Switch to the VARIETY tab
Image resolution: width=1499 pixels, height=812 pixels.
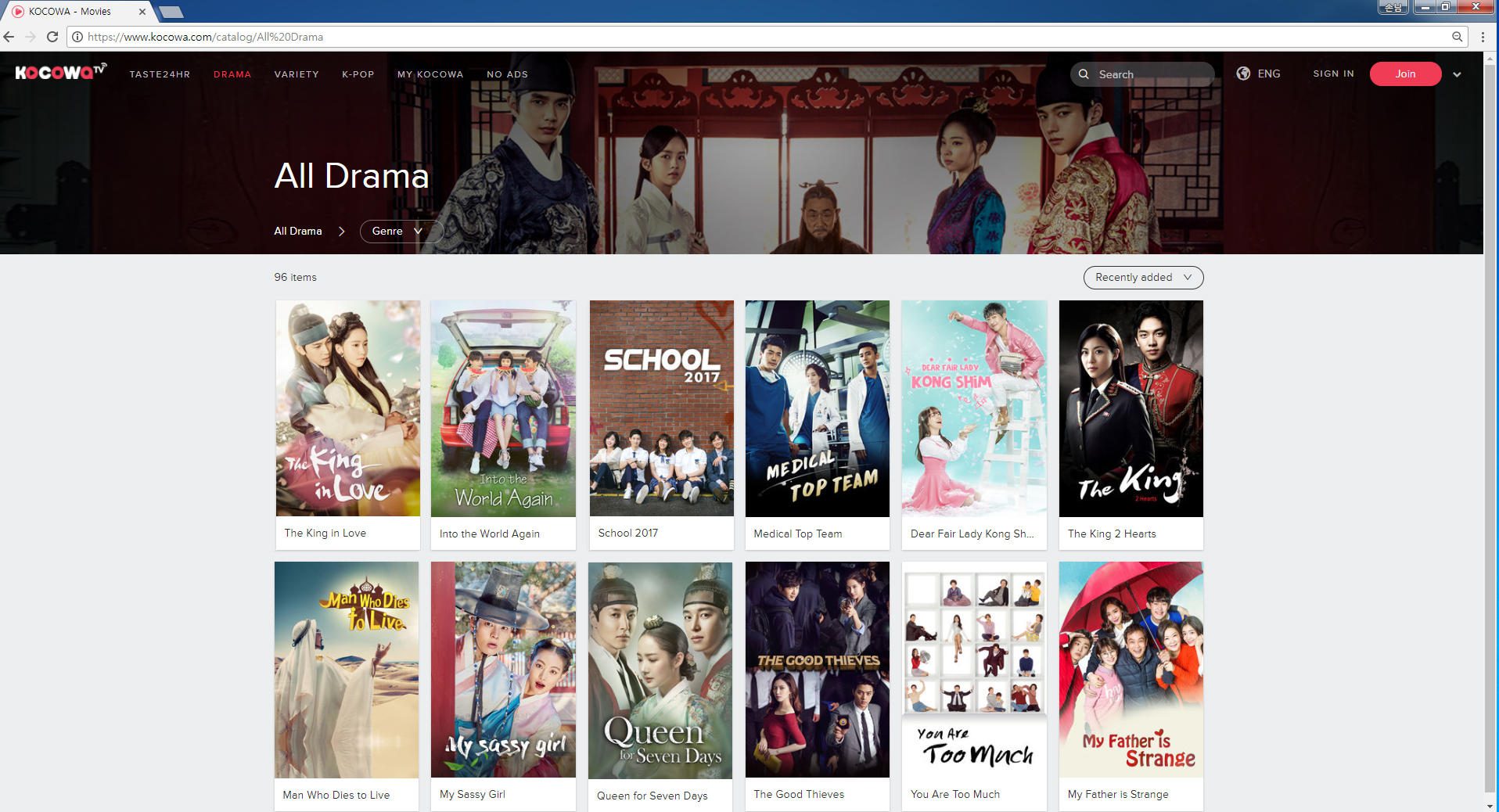point(296,74)
